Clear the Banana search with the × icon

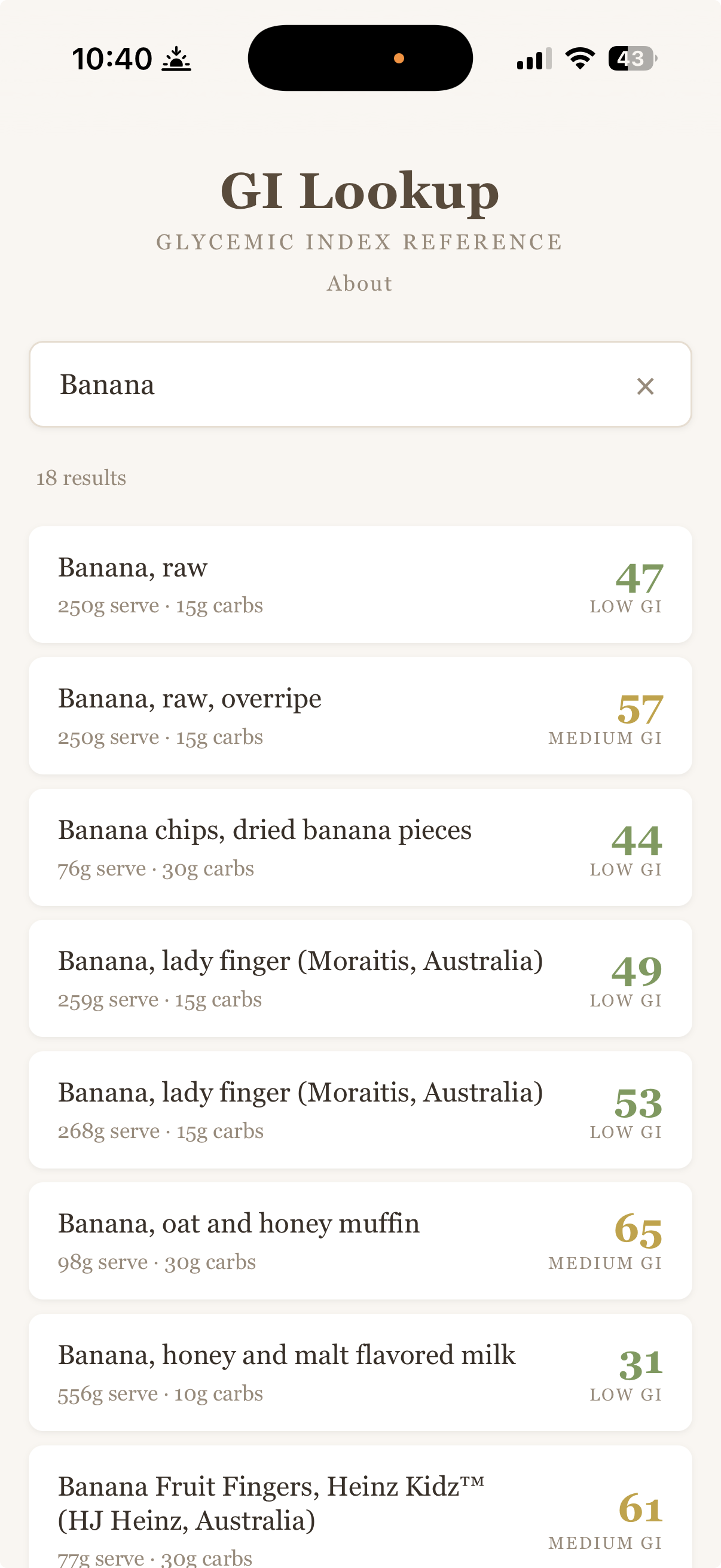[x=644, y=385]
